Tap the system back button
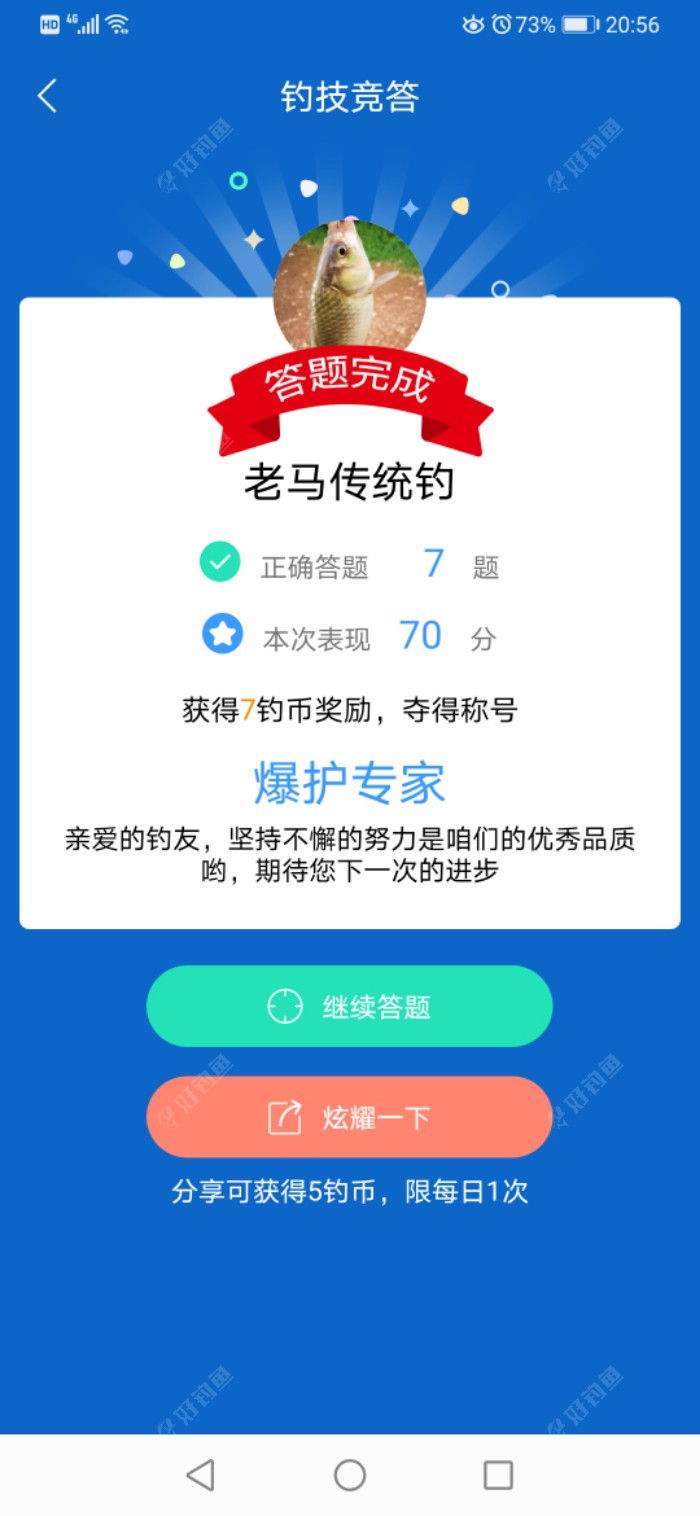The width and height of the screenshot is (700, 1516). pos(201,1474)
